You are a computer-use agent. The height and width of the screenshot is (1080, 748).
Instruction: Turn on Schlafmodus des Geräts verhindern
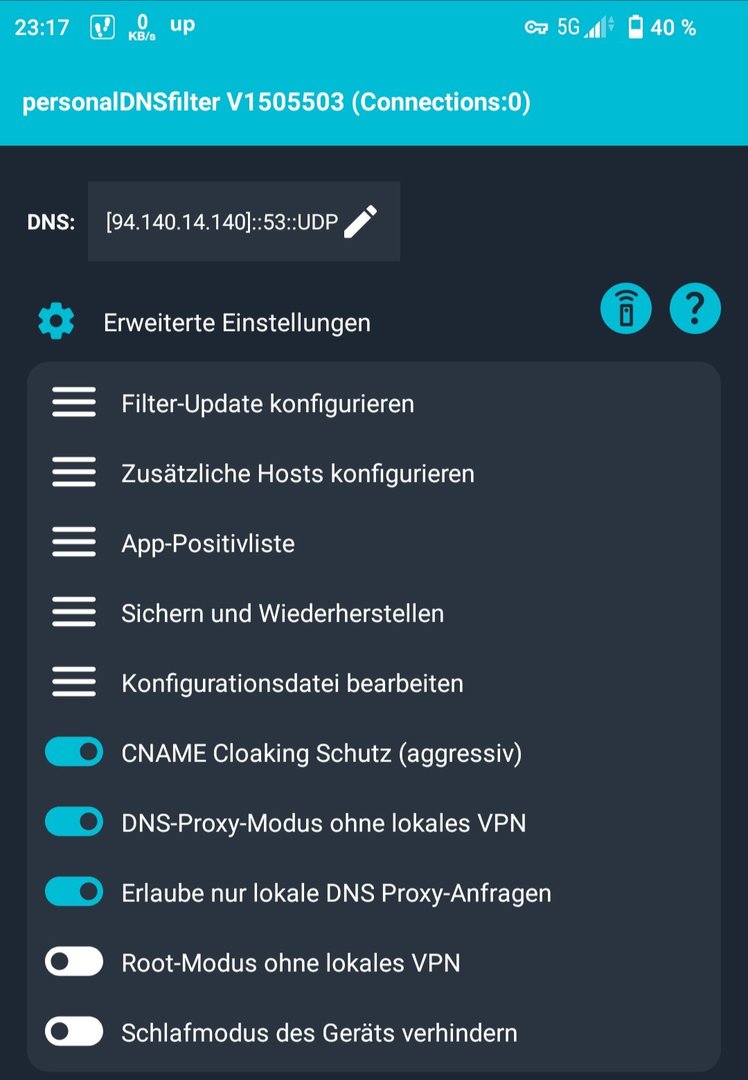pos(74,1032)
